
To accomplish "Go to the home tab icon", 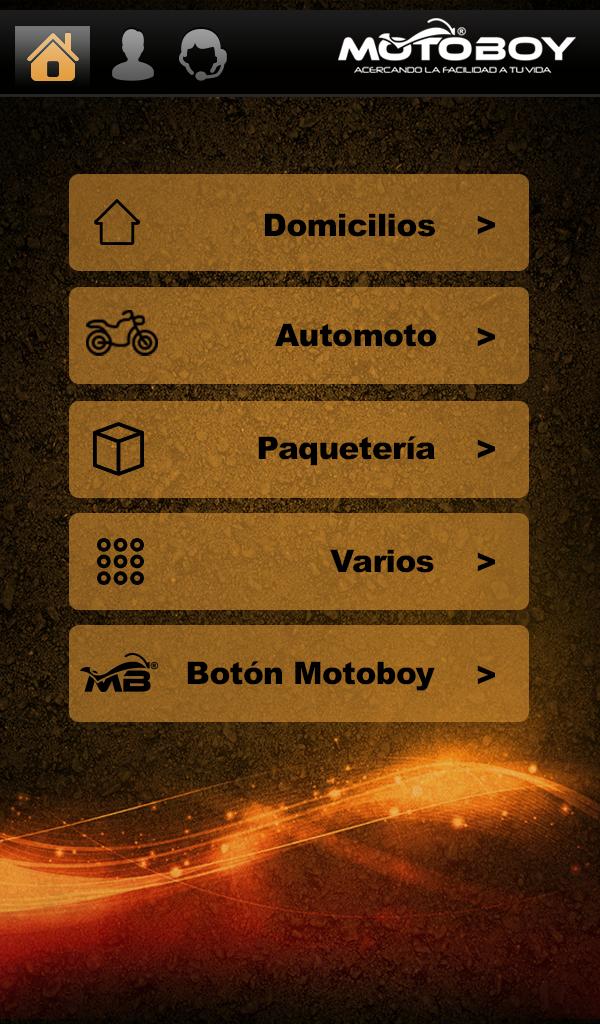I will [x=52, y=55].
